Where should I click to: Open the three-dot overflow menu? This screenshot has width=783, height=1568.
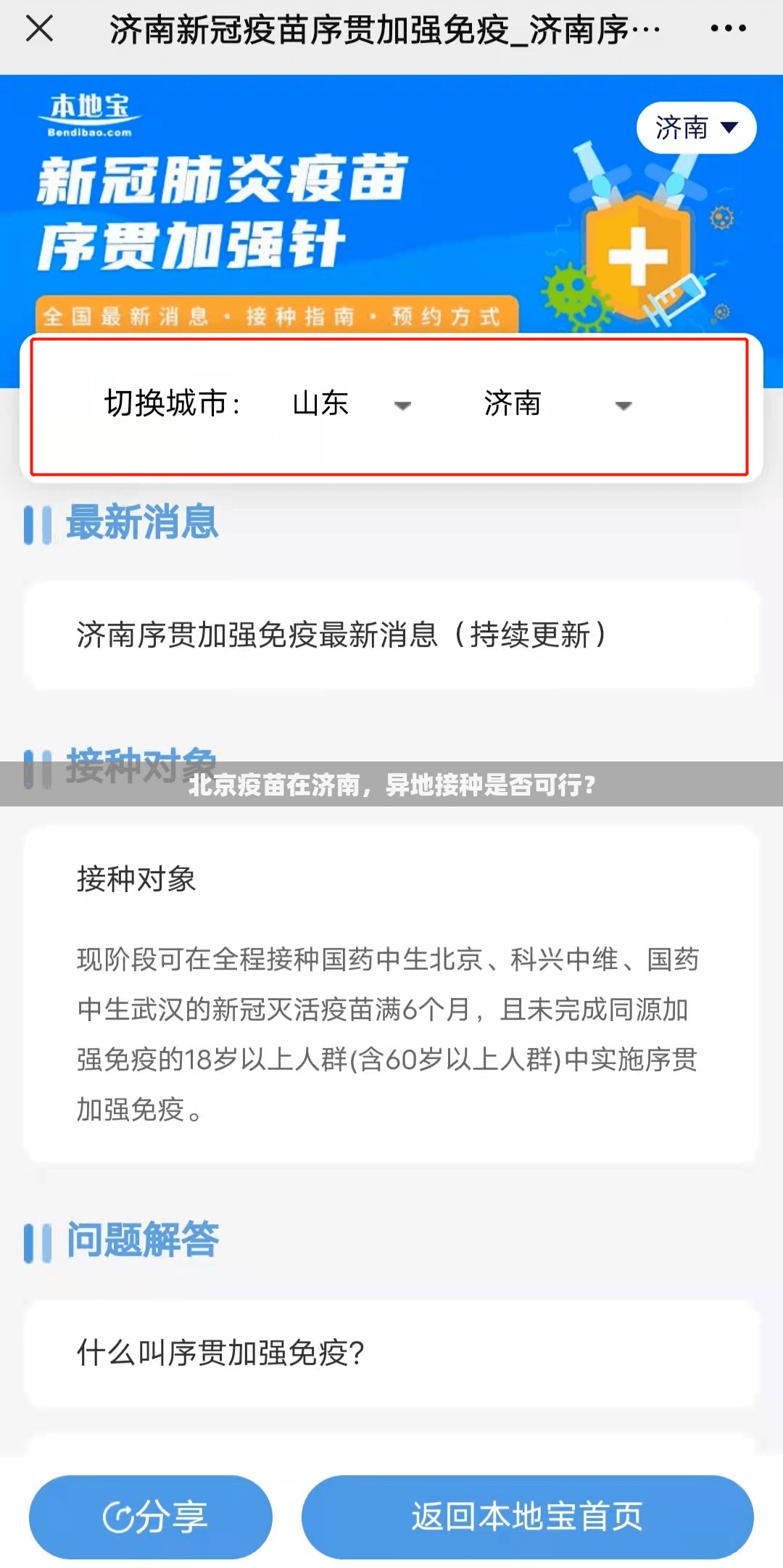[x=727, y=29]
